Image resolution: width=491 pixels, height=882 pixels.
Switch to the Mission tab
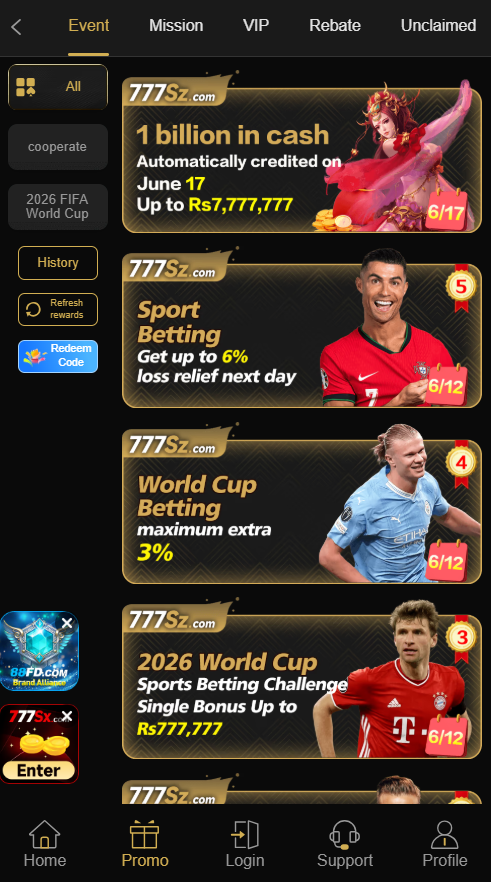point(176,26)
